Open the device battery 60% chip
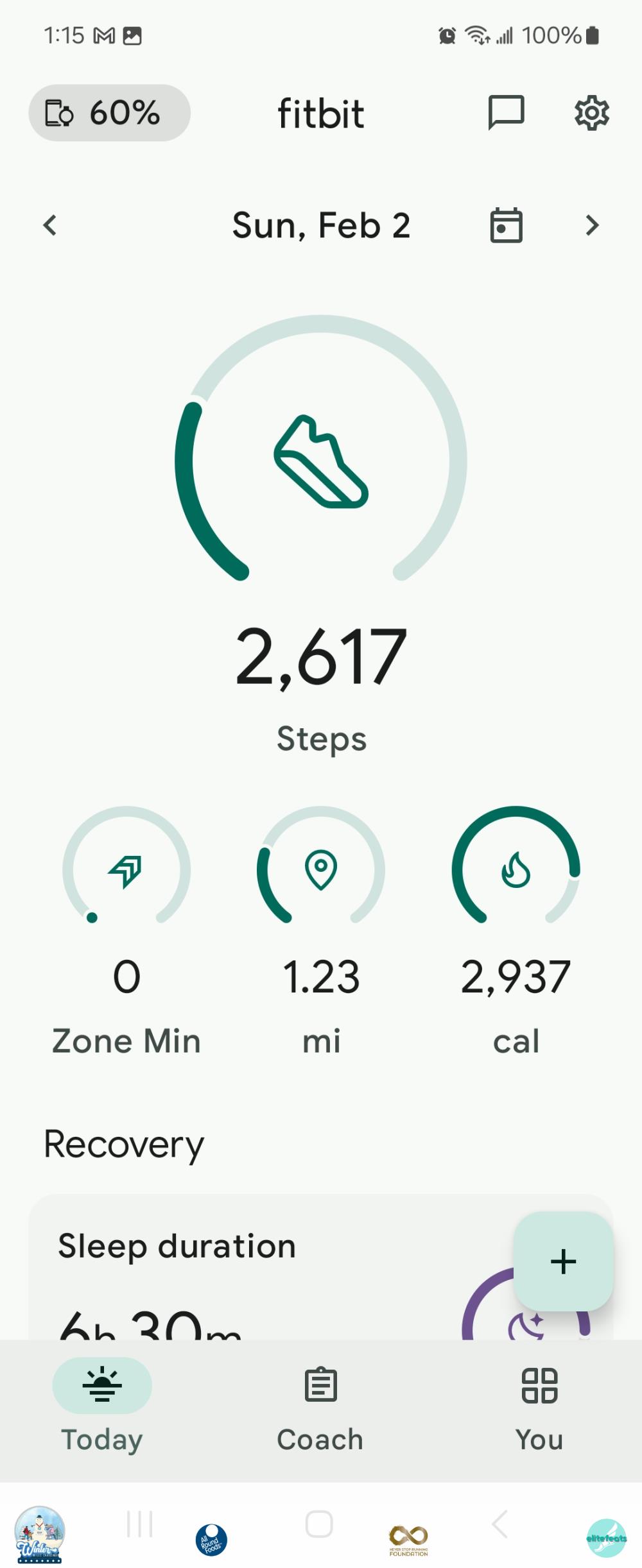 (x=109, y=113)
